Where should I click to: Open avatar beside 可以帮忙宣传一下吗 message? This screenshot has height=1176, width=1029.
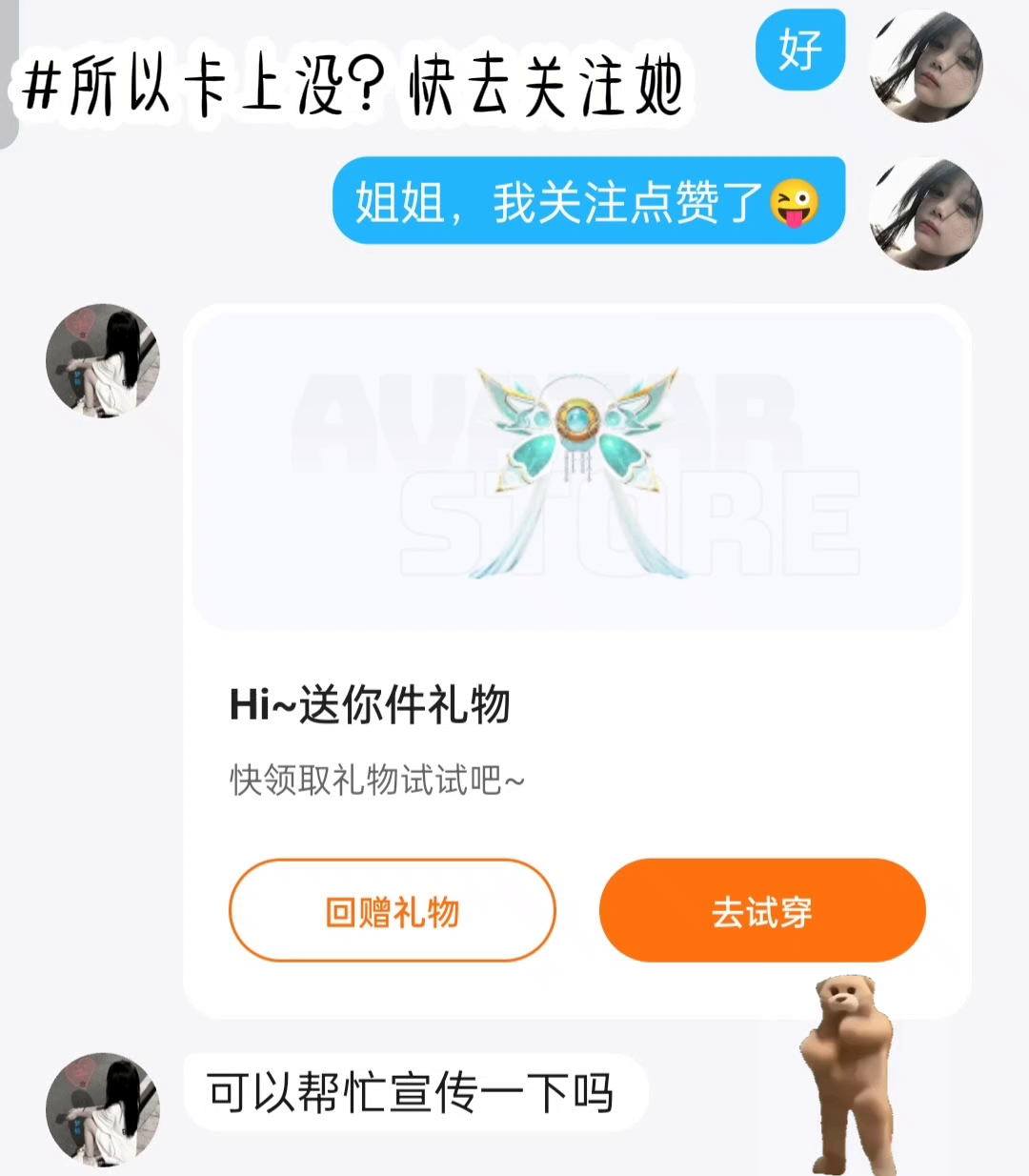(103, 1109)
